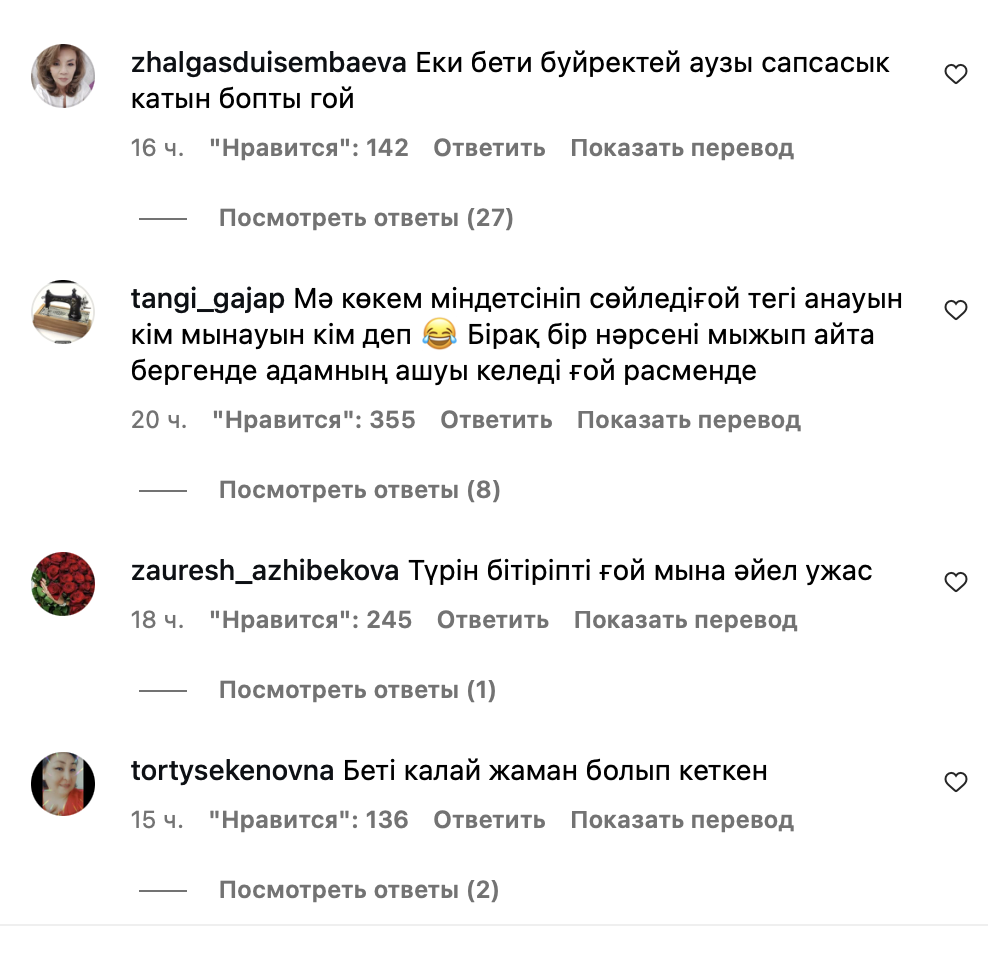
Task: Open zauresh_azhibekova's rose avatar
Action: [64, 583]
